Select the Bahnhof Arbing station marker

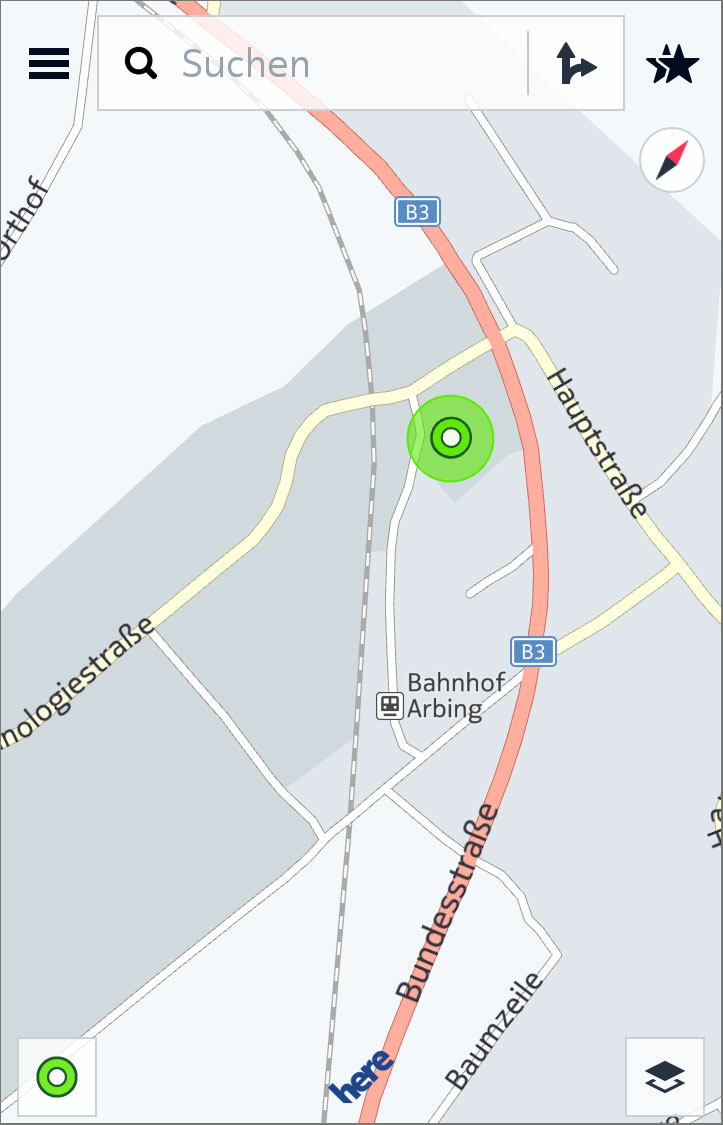[x=389, y=706]
